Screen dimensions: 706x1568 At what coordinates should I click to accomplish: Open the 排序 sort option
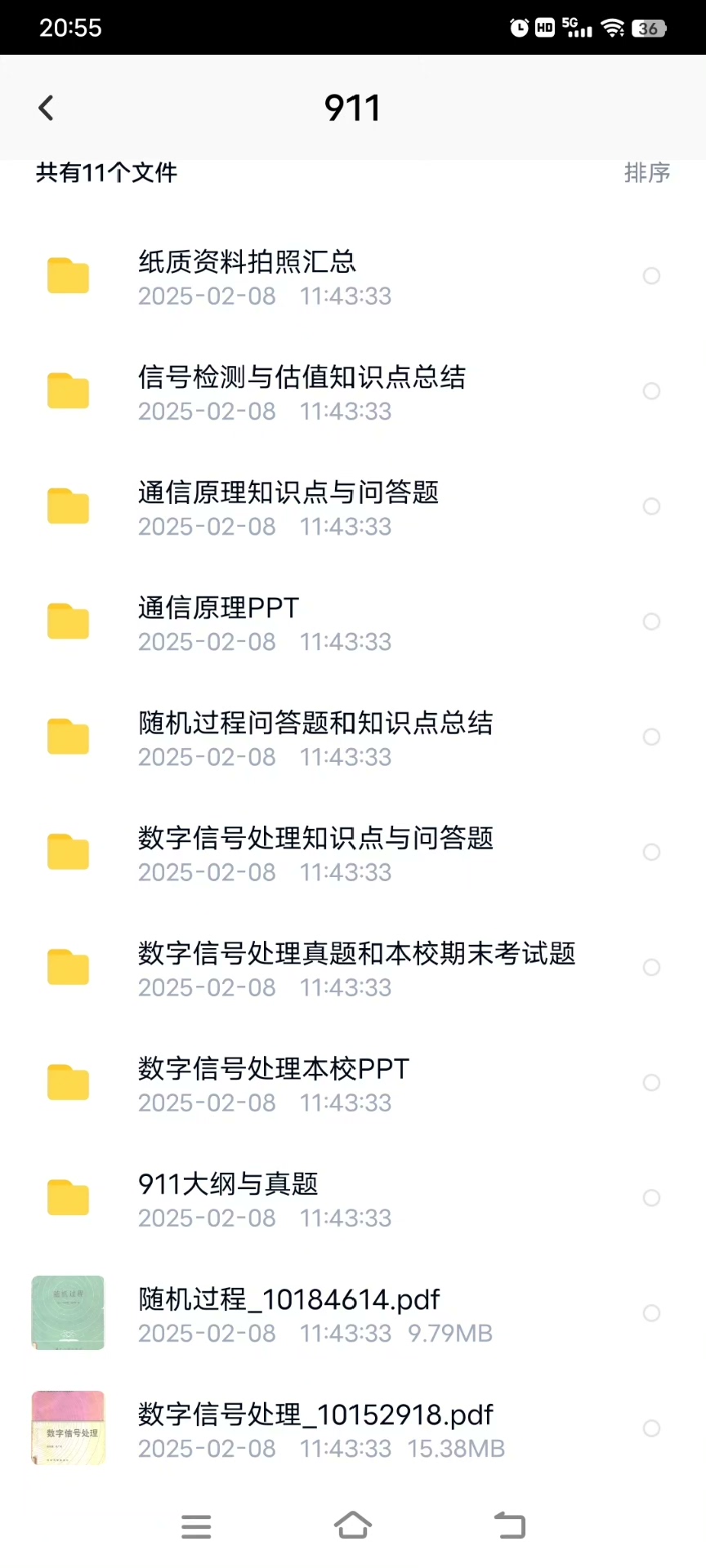646,172
